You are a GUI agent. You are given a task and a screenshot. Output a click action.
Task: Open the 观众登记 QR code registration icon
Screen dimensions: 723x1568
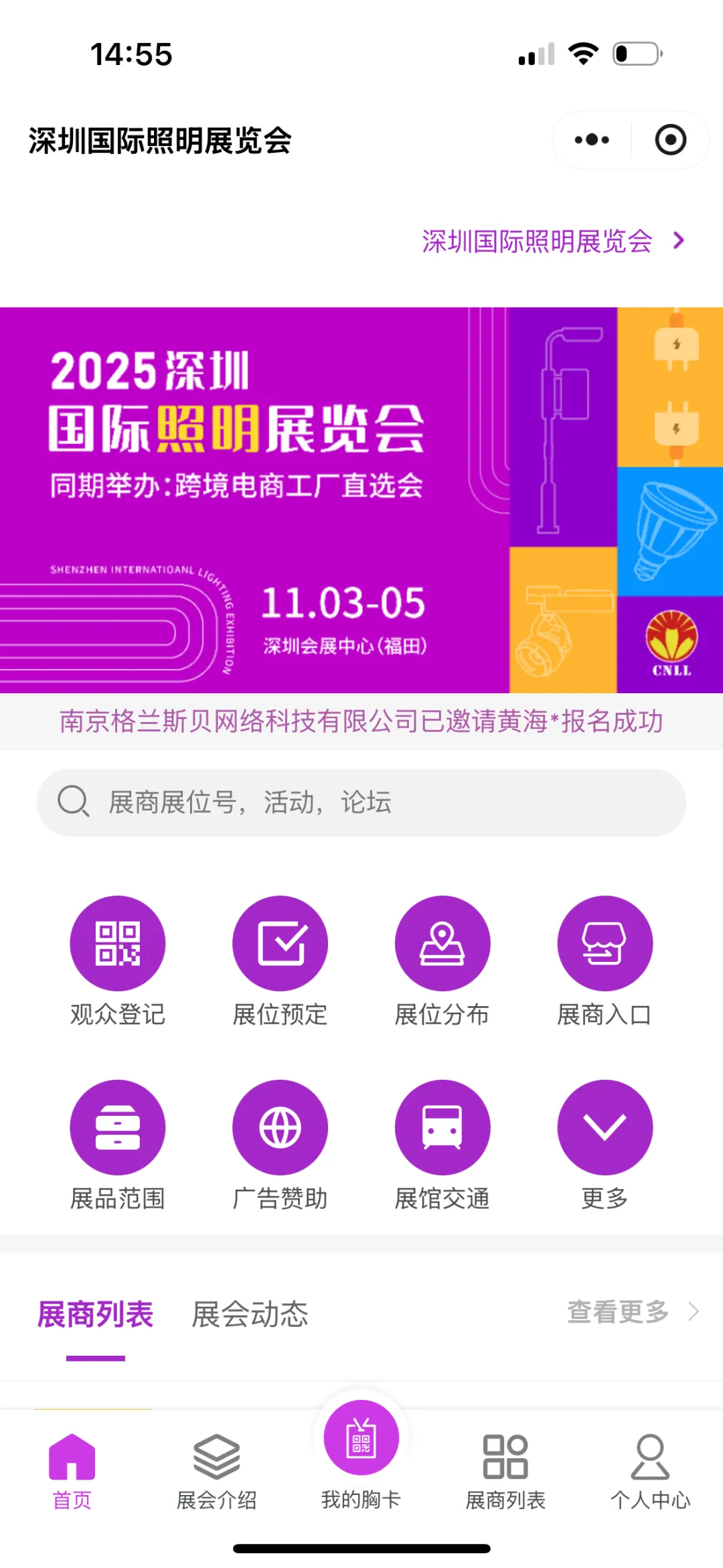[117, 942]
